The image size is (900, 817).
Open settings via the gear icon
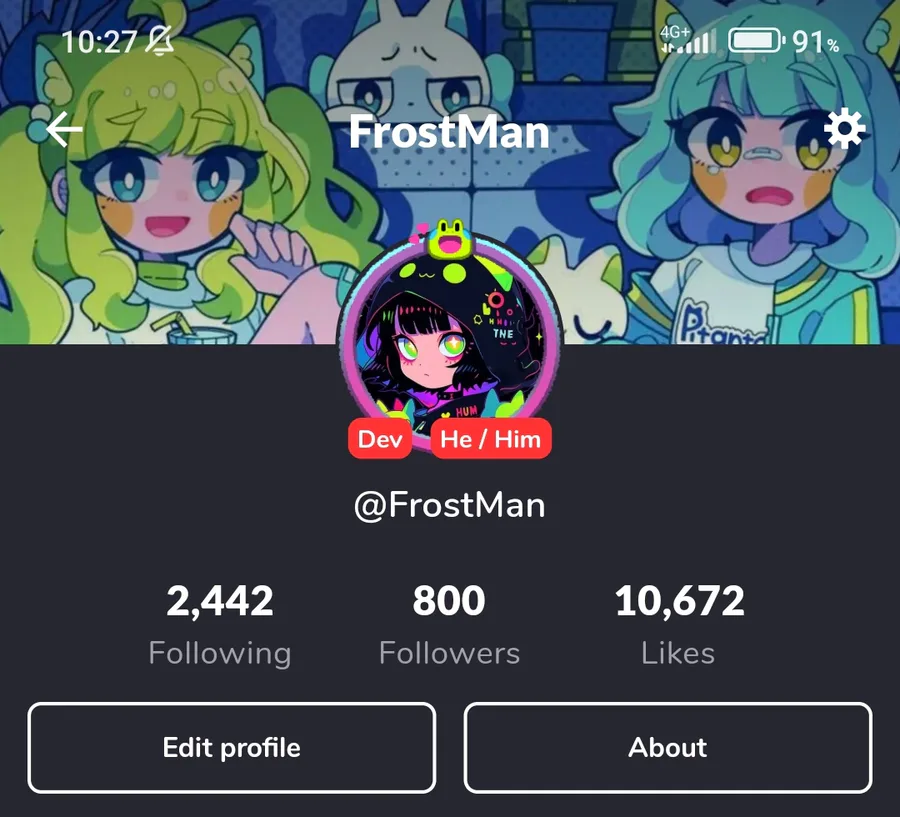coord(844,130)
